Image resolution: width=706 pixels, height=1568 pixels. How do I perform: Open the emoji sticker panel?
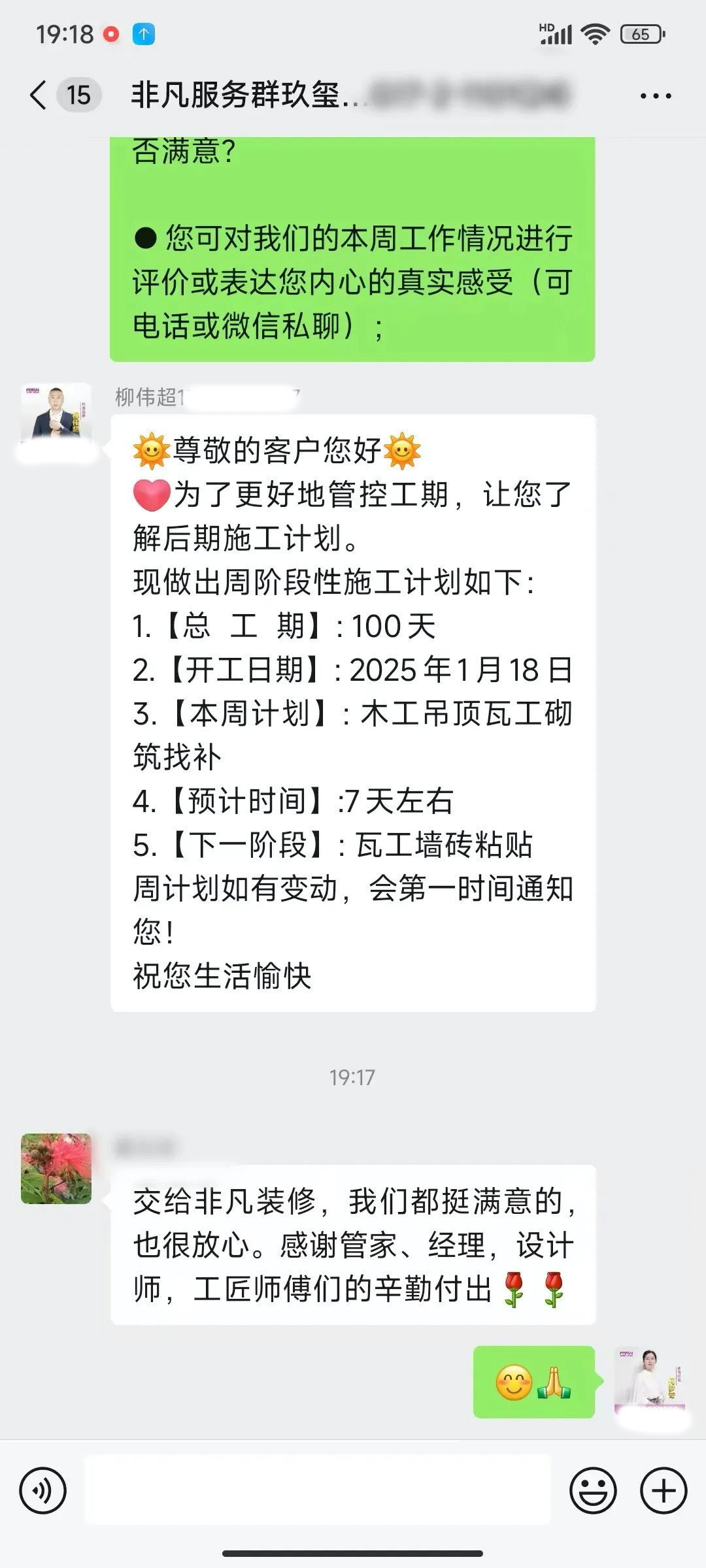pyautogui.click(x=593, y=1491)
